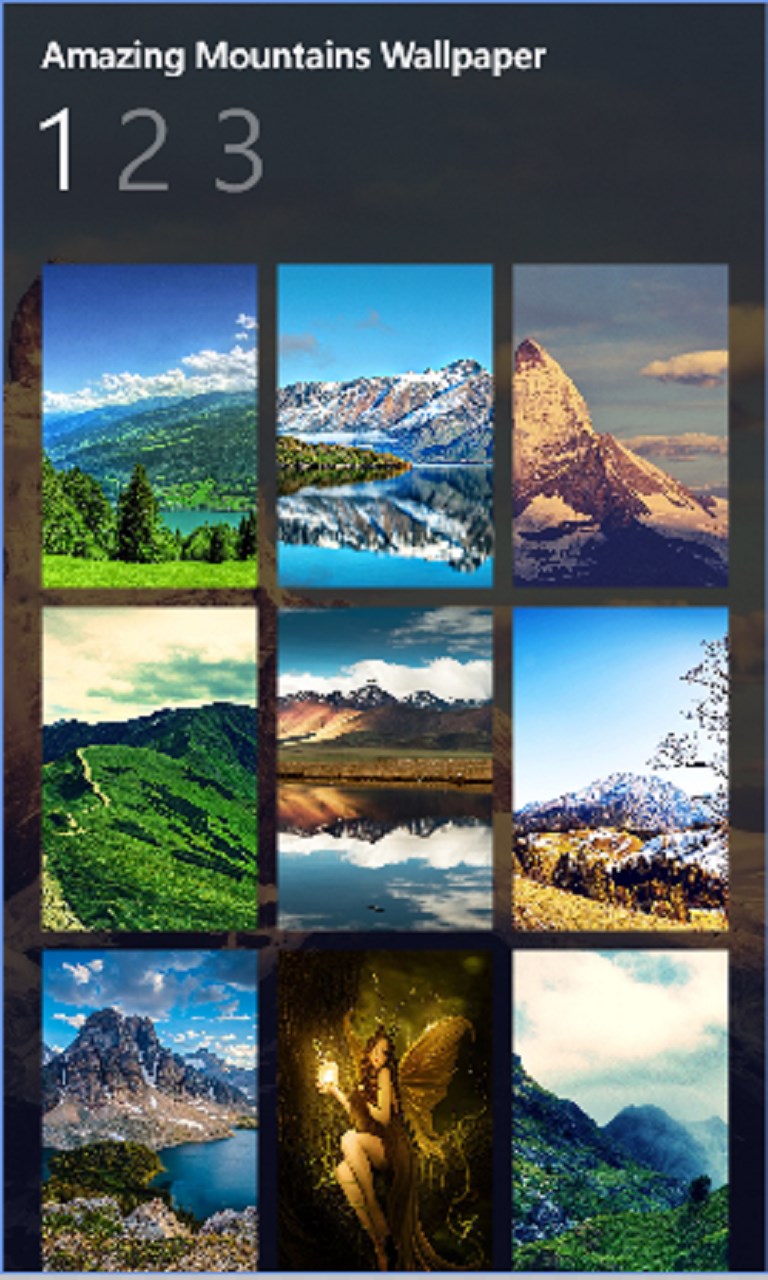Open the snowy mountain lake reflection wallpaper
Screen dimensions: 768x1280
[x=385, y=425]
